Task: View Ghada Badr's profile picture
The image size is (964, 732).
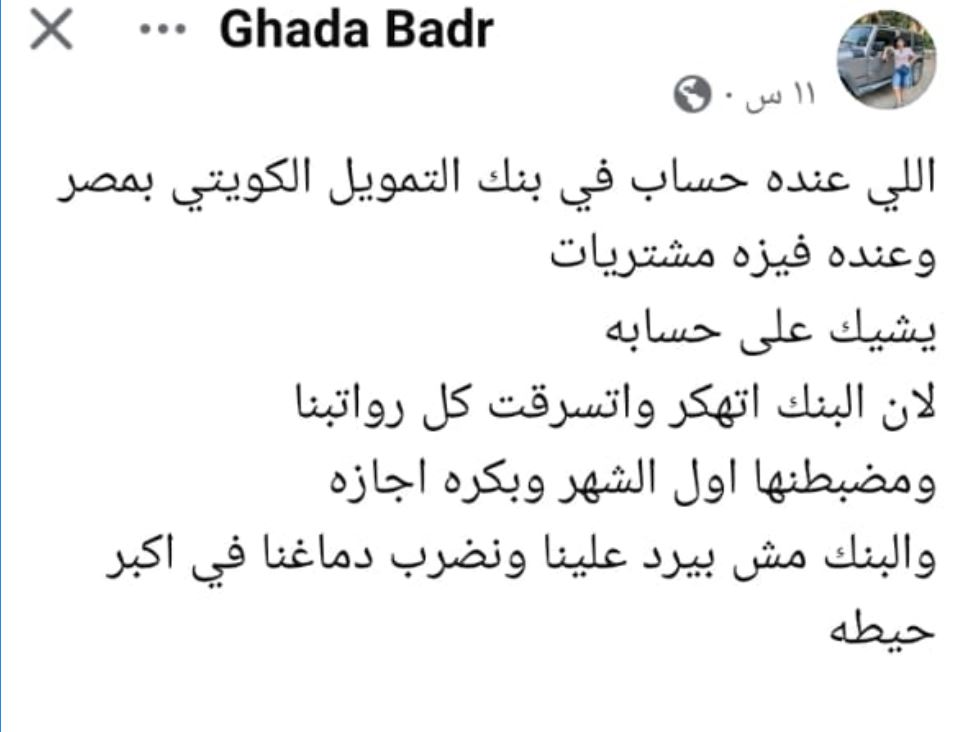Action: [x=884, y=62]
